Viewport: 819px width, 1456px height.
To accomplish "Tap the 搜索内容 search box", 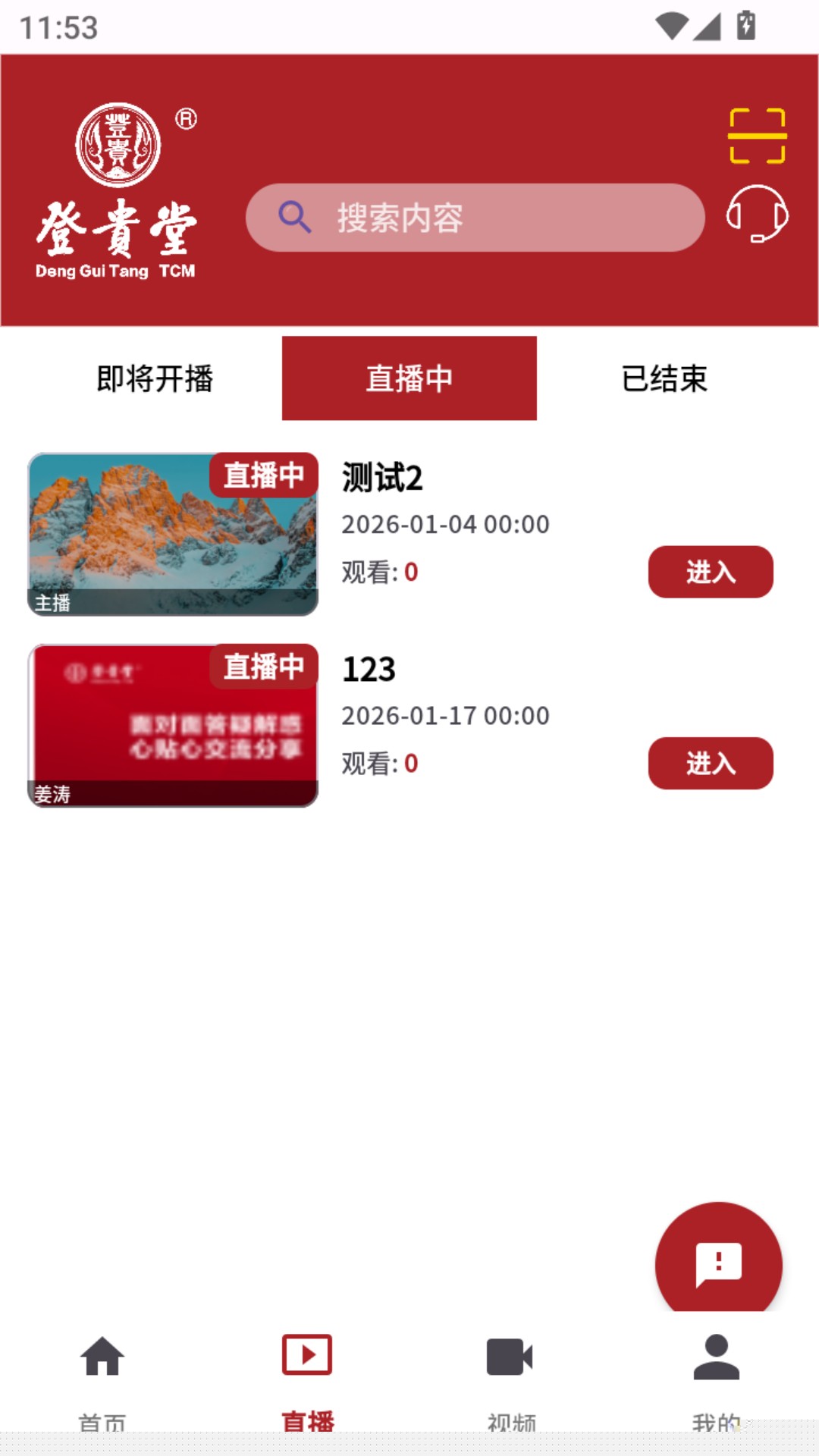I will coord(475,218).
